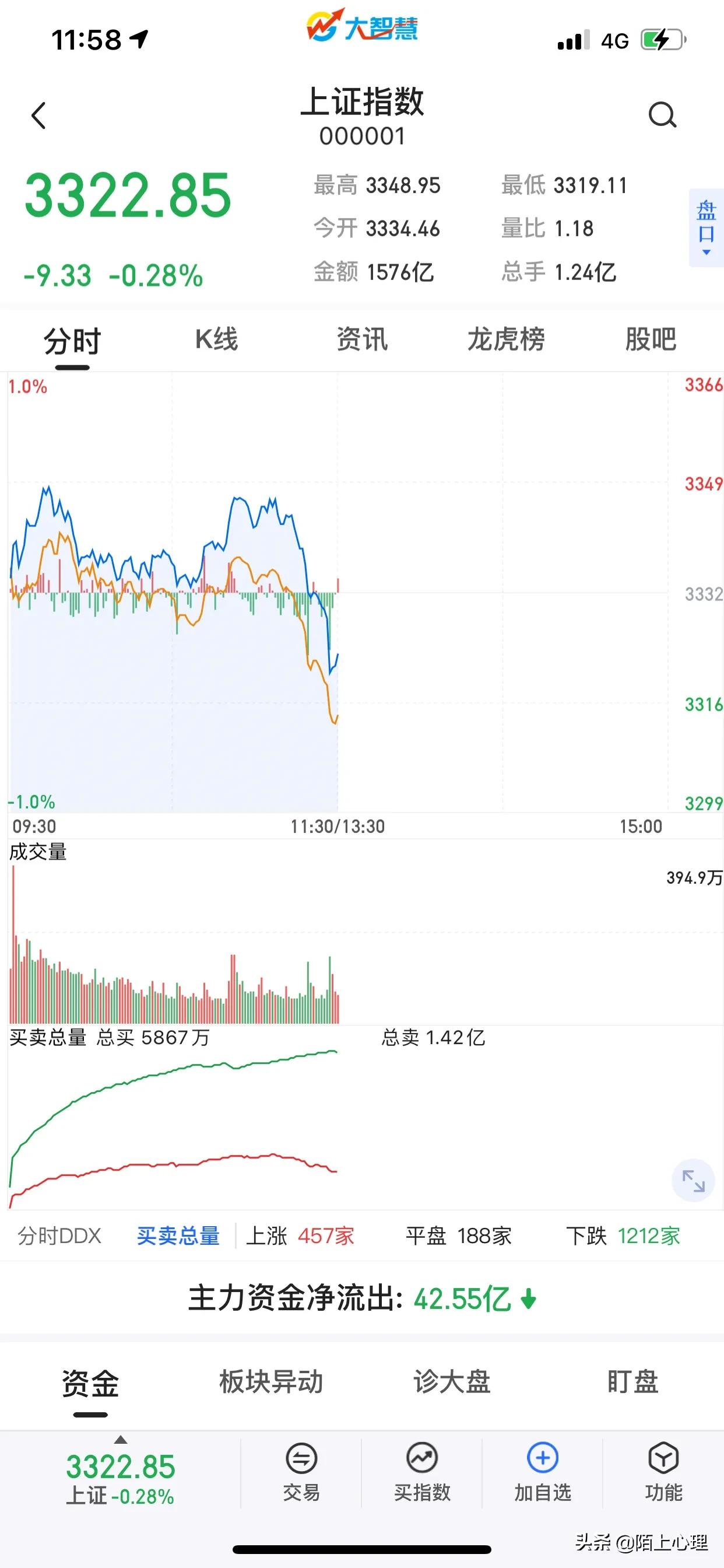Go back using the top-left arrow

38,116
